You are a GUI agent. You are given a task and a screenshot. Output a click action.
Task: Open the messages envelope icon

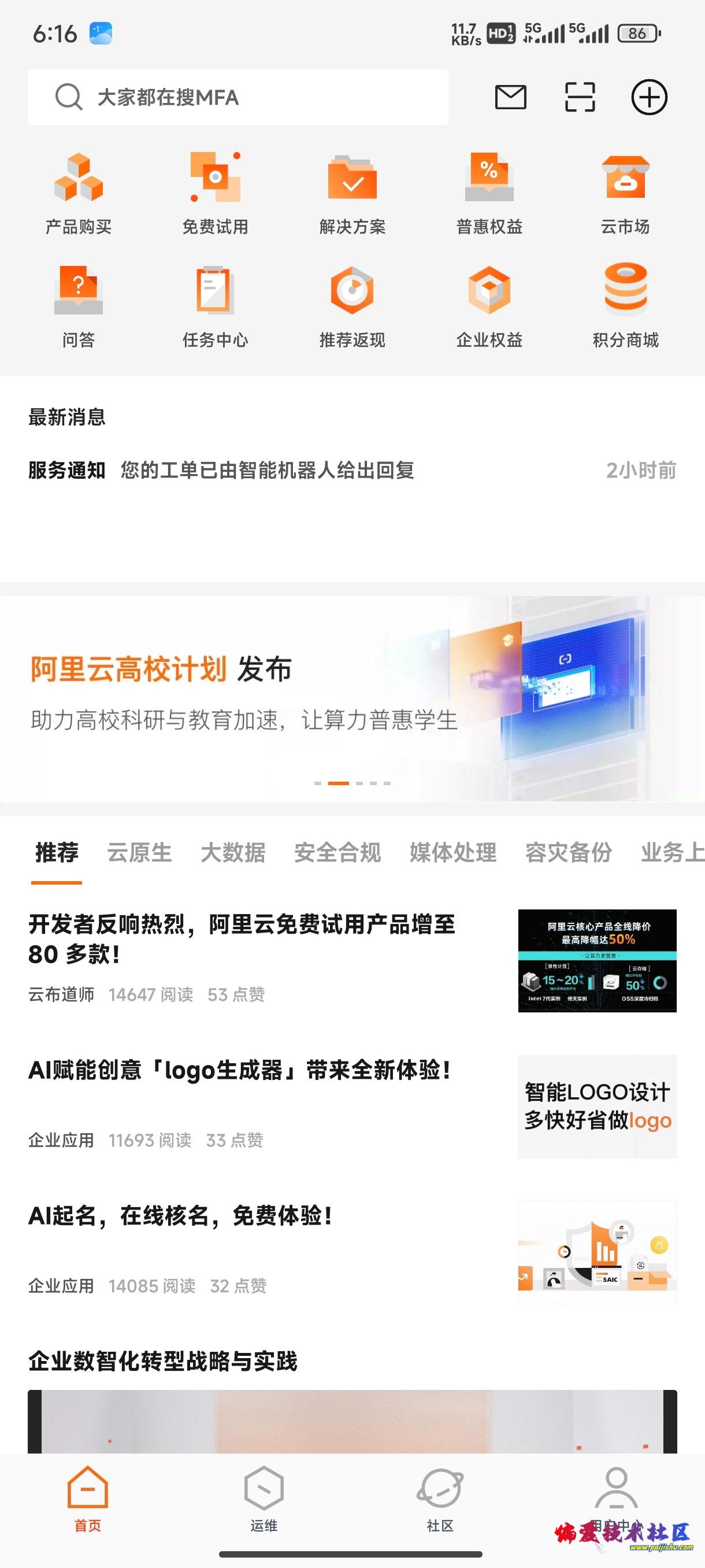[510, 97]
